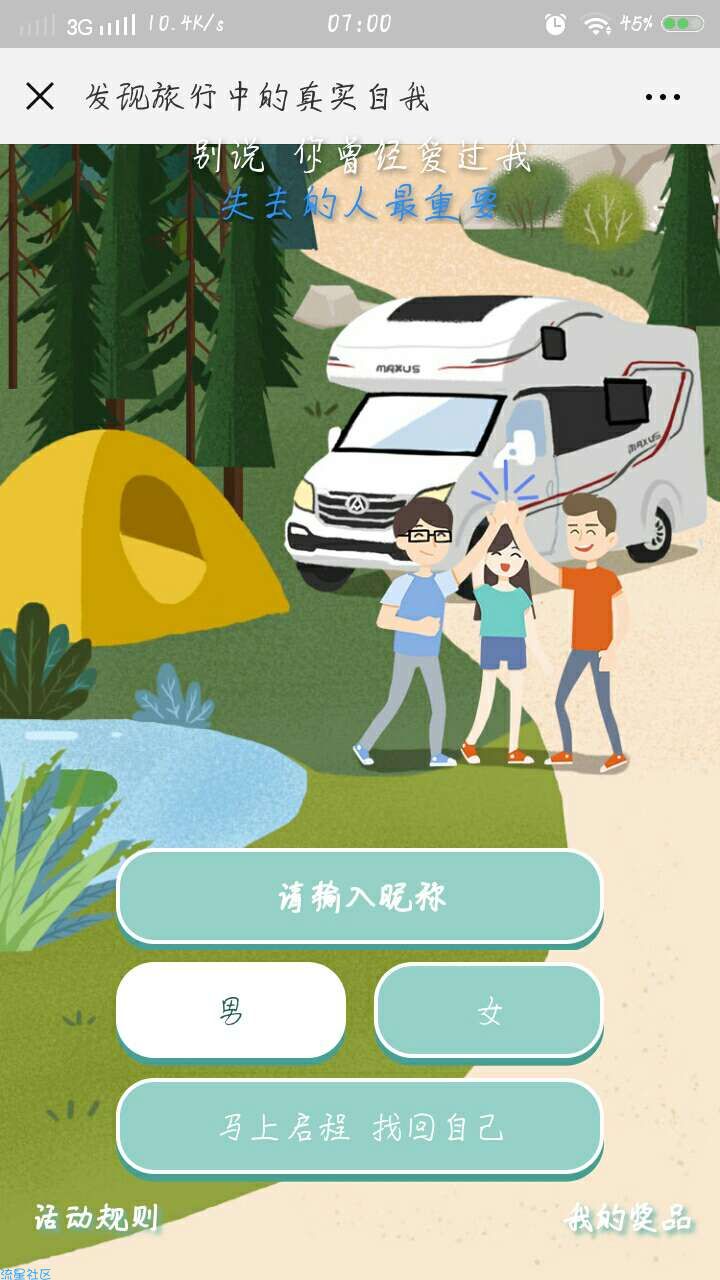Tap the 请输入昵称 nickname field

click(x=360, y=897)
